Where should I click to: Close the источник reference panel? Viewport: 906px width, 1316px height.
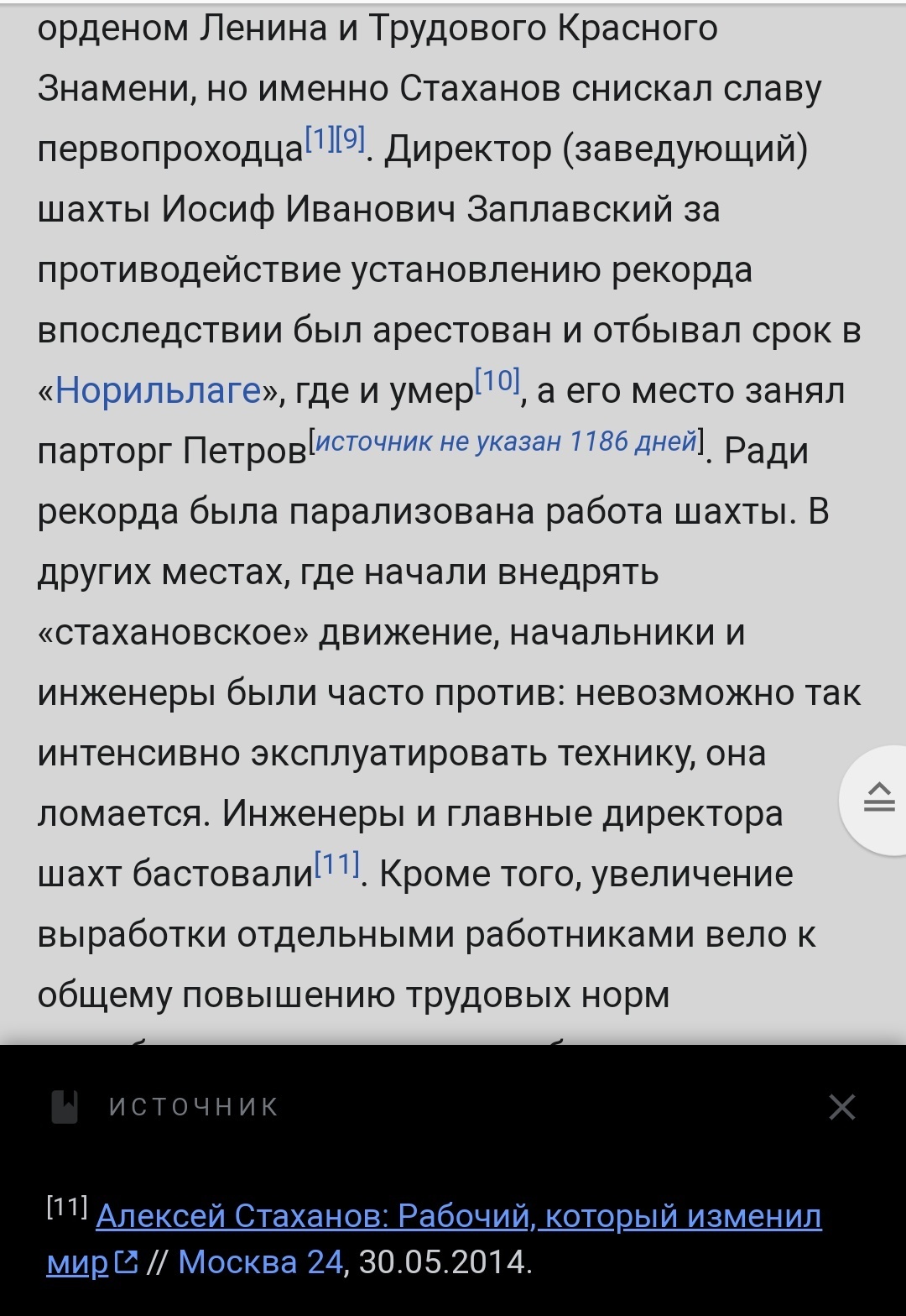[x=841, y=1107]
